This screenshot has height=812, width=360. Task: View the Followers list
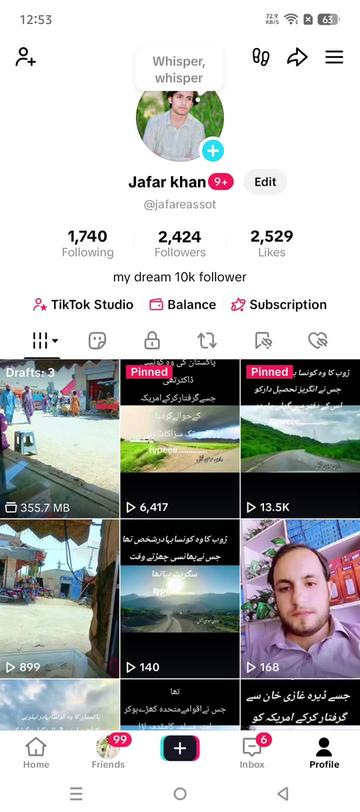(180, 243)
